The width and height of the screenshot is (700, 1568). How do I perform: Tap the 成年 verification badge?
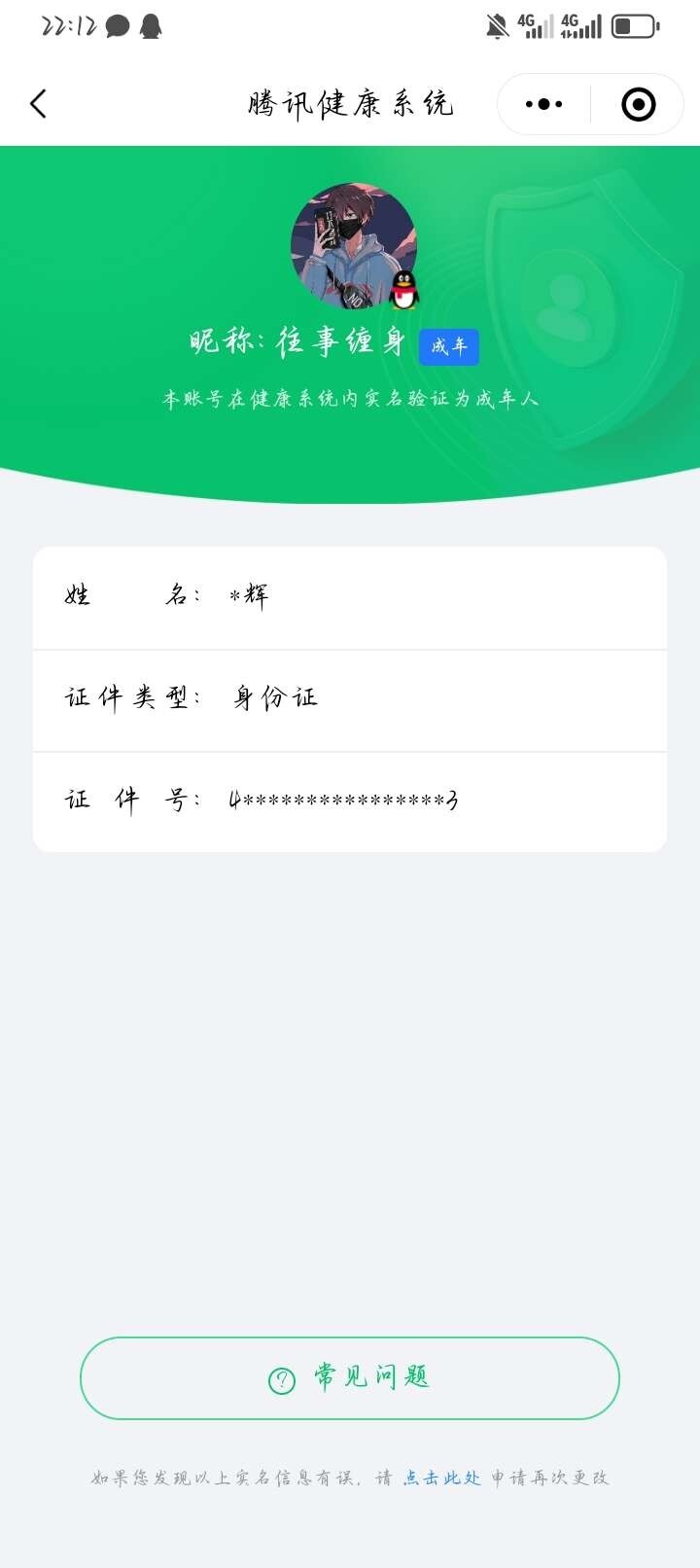point(449,346)
